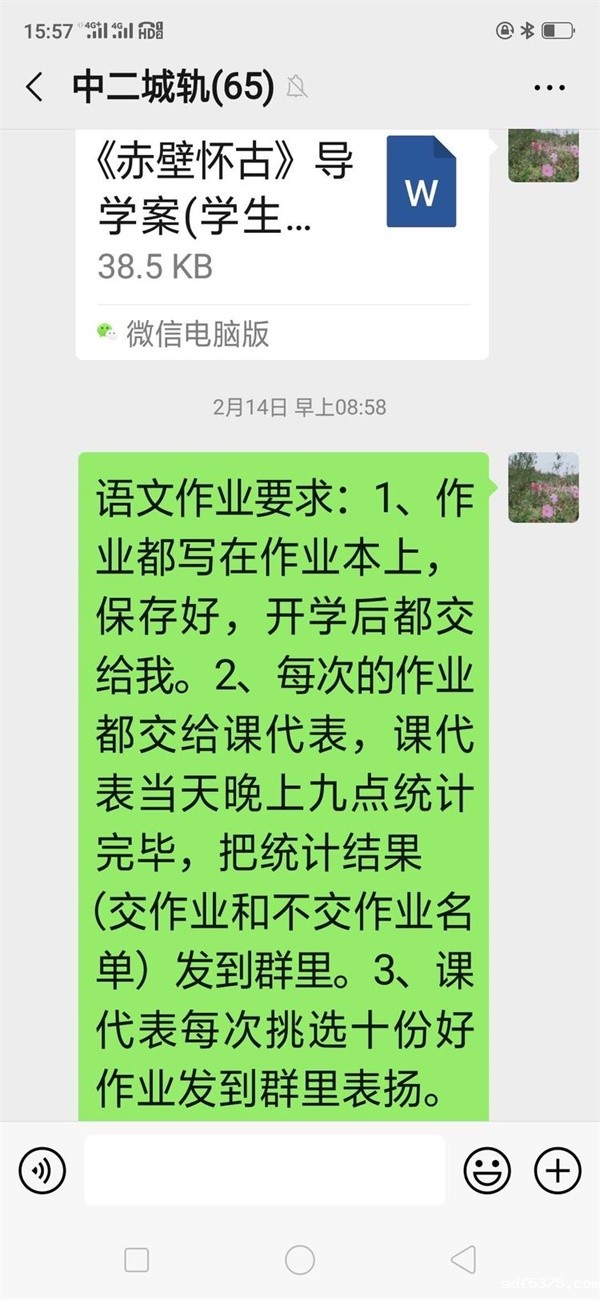Go back from 中二城轨 chat

pyautogui.click(x=35, y=88)
